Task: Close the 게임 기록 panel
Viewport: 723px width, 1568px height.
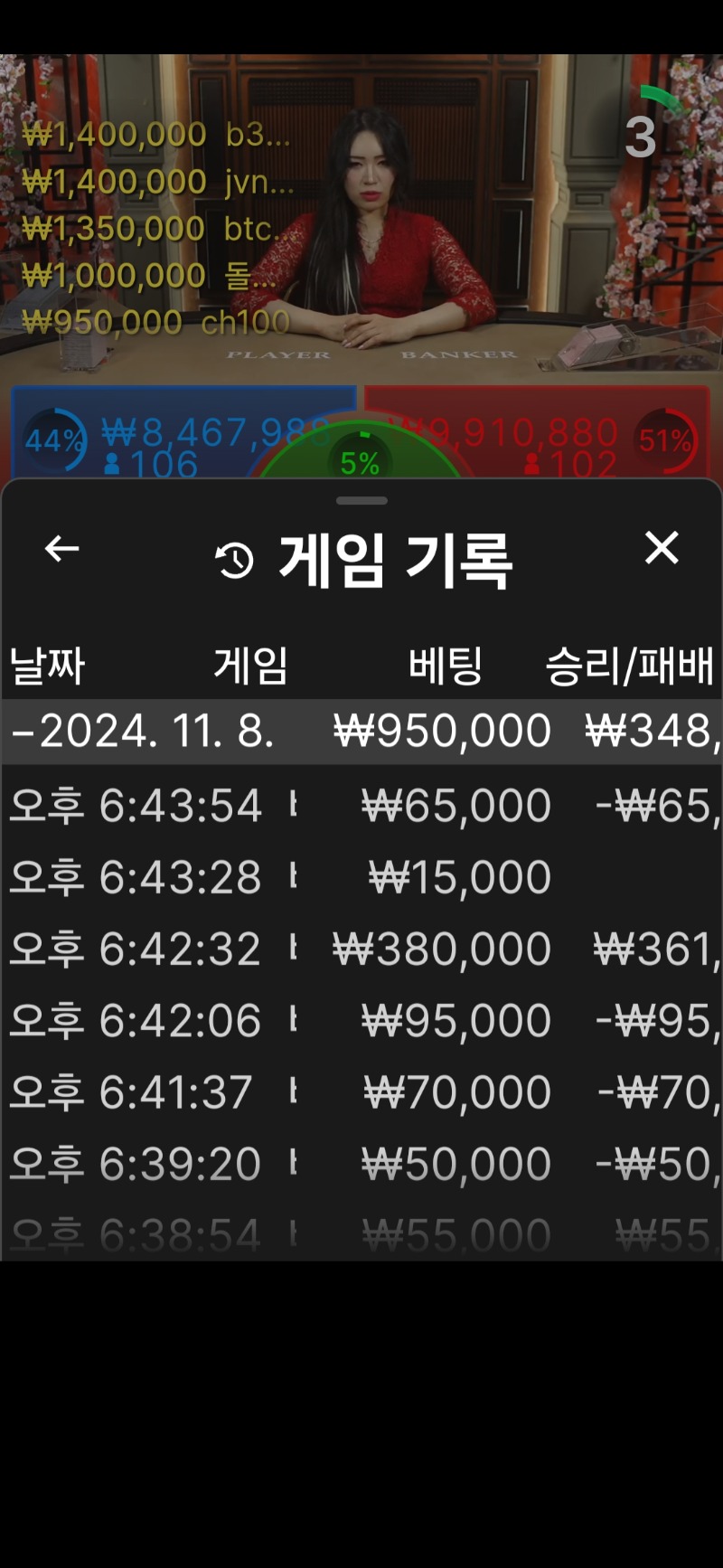Action: 662,548
